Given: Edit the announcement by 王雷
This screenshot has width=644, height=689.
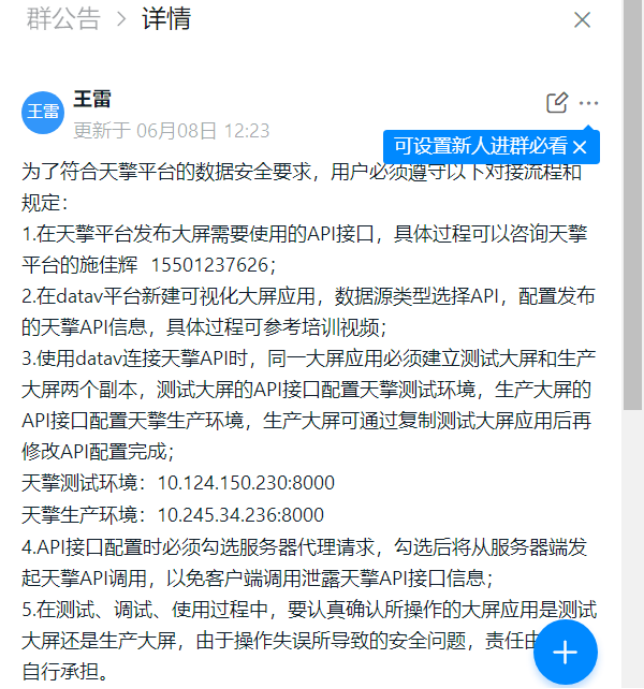Looking at the screenshot, I should point(557,102).
